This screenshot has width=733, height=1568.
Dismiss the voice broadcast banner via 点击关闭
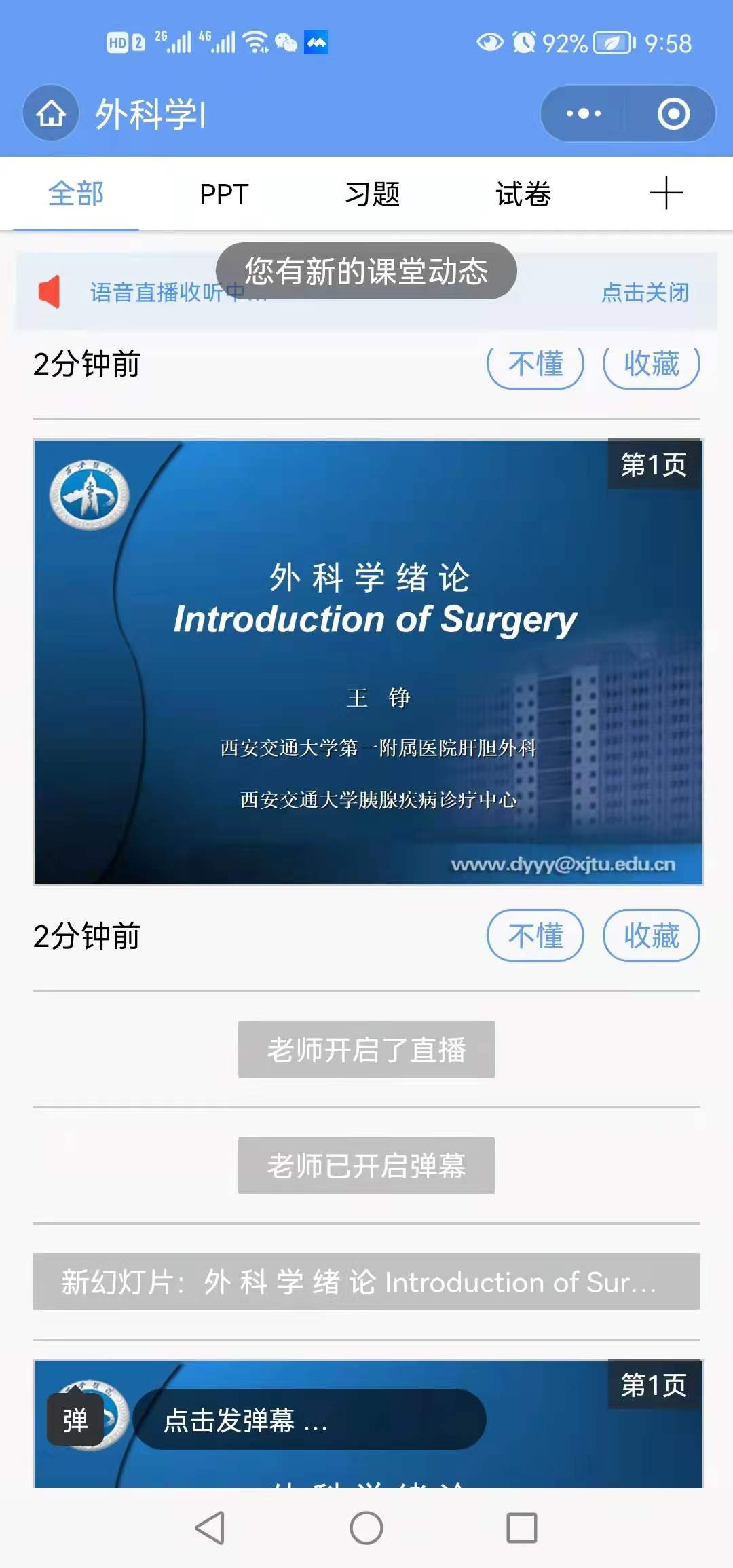coord(645,293)
